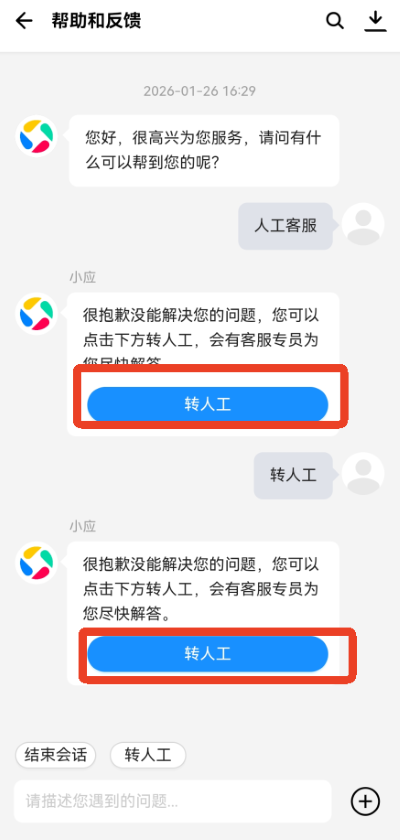Viewport: 400px width, 840px height.
Task: Tap the download icon in the top bar
Action: tap(375, 21)
